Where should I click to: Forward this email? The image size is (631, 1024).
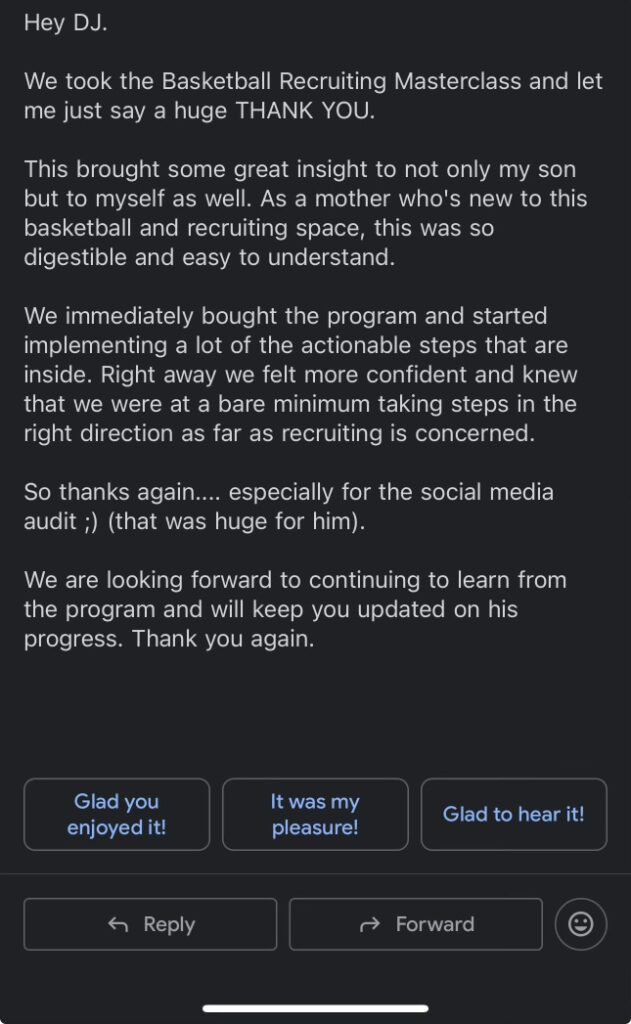[415, 924]
